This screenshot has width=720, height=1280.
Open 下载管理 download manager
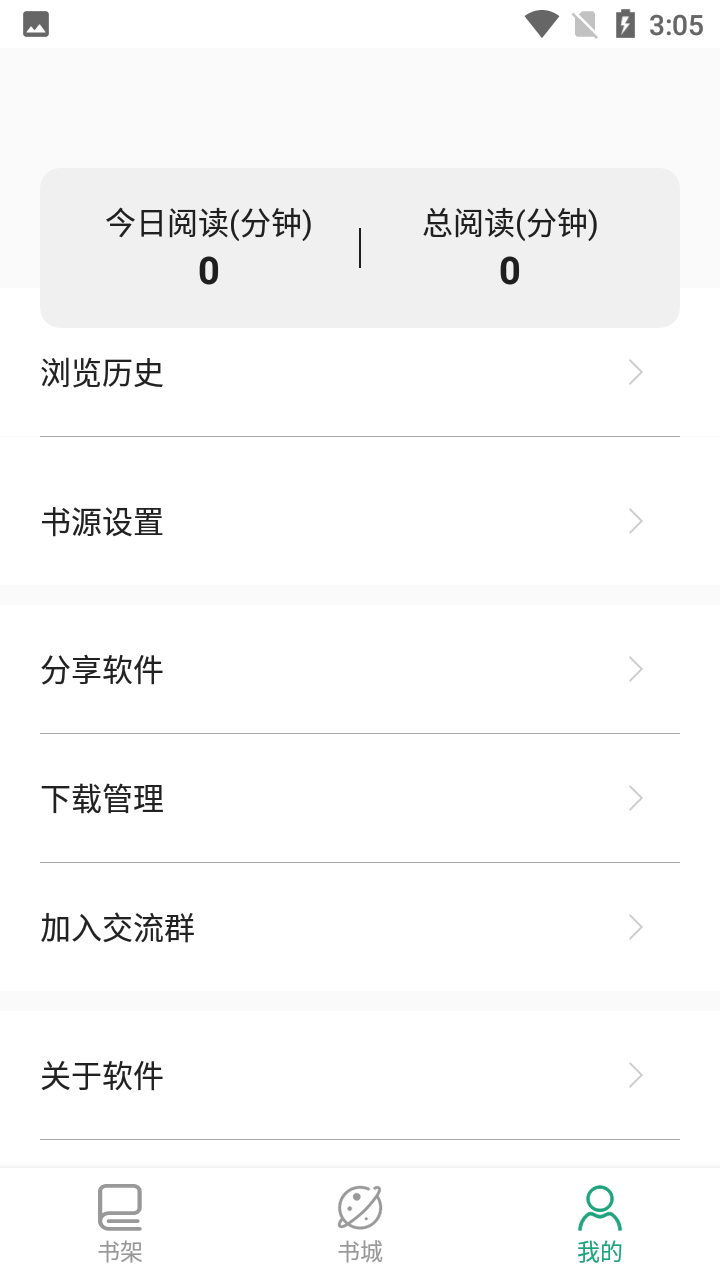pos(360,798)
